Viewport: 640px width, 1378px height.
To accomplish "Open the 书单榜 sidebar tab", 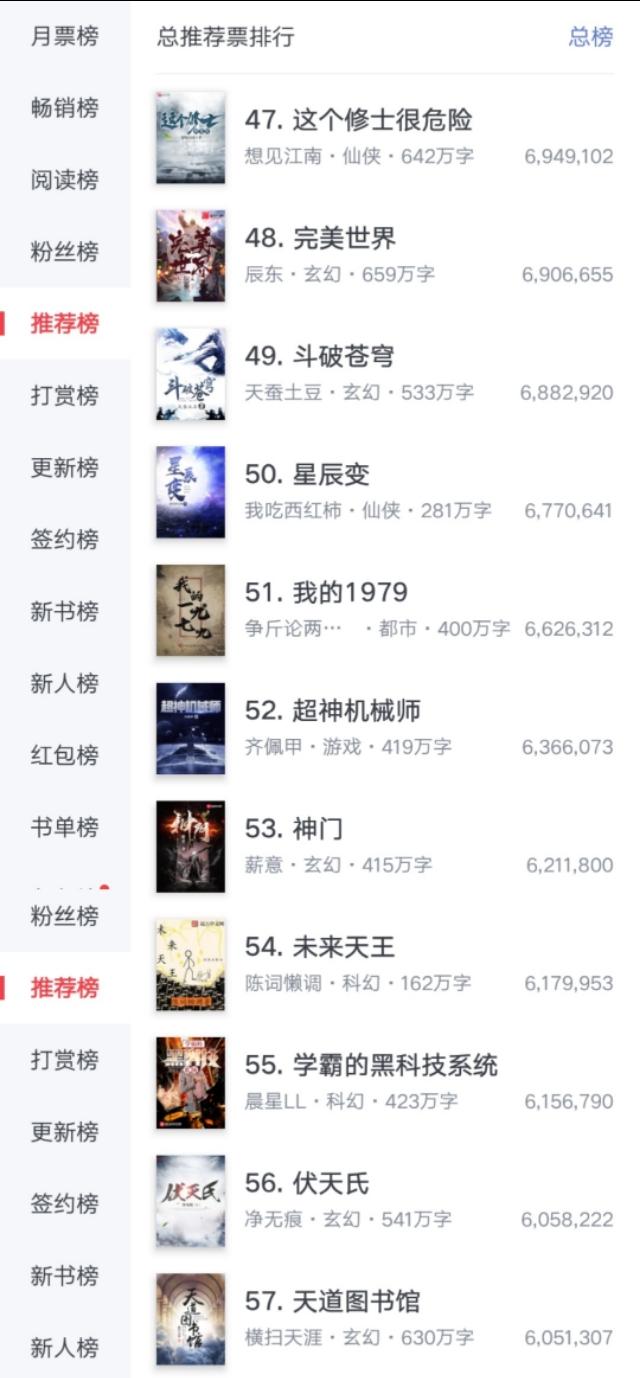I will [x=65, y=827].
